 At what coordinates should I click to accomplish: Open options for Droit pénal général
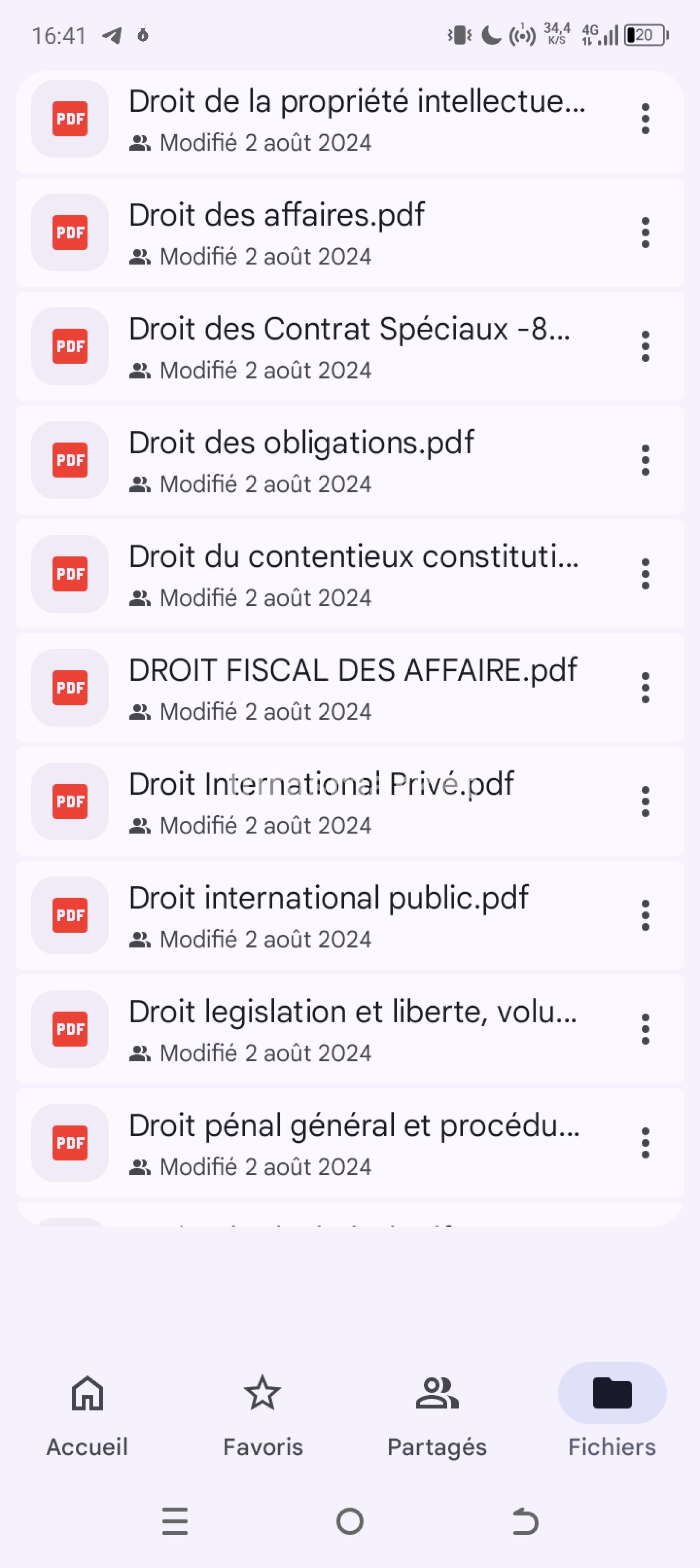tap(645, 1143)
